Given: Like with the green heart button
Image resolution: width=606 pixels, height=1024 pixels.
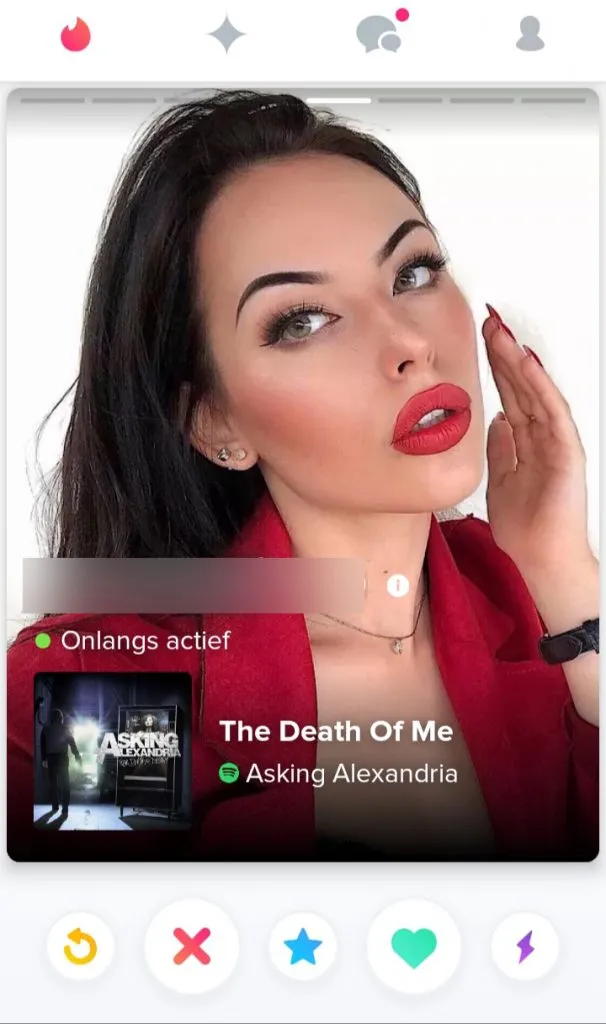Looking at the screenshot, I should [x=413, y=946].
